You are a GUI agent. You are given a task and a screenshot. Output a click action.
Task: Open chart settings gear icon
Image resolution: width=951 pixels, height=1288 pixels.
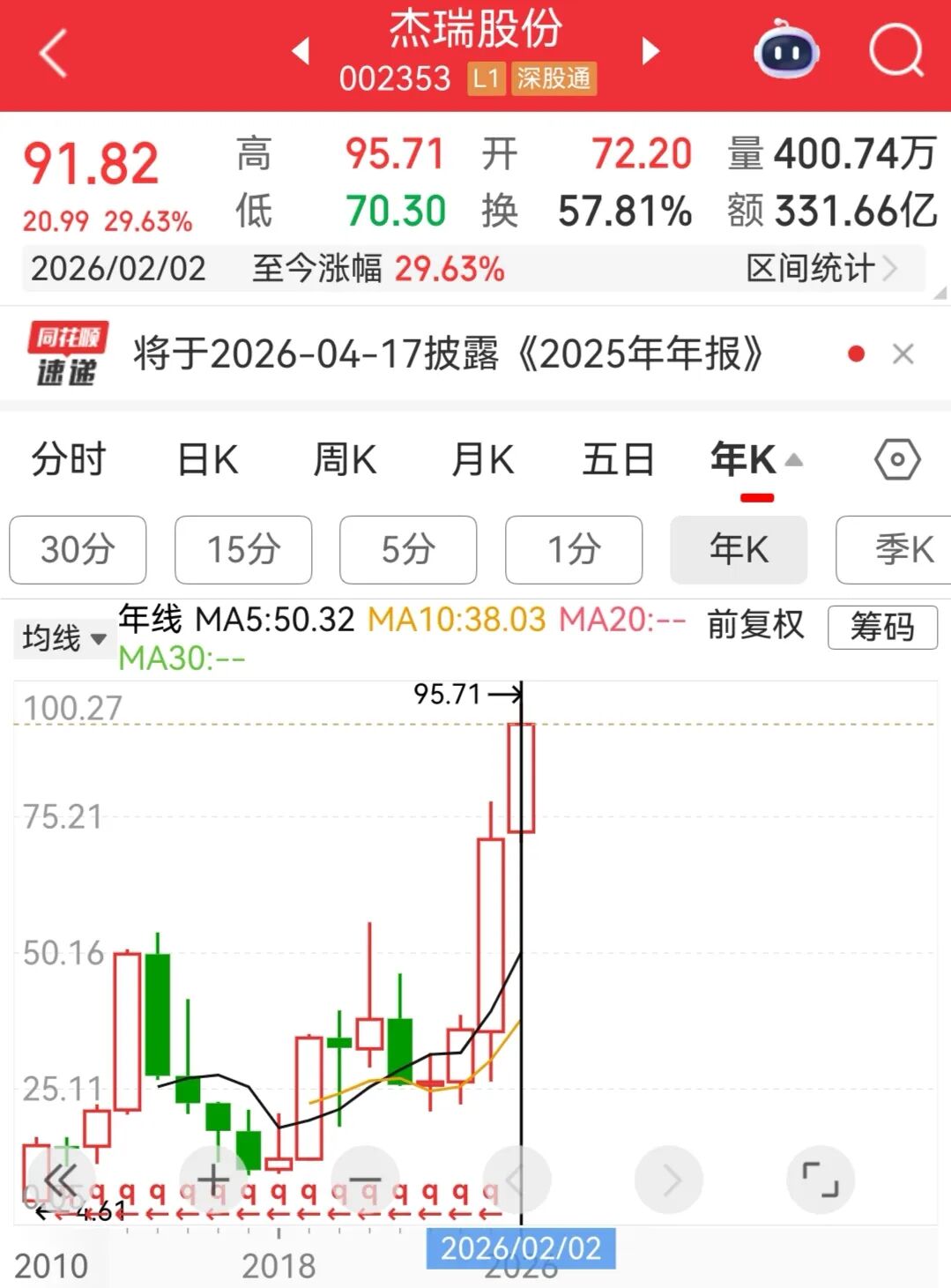(895, 459)
